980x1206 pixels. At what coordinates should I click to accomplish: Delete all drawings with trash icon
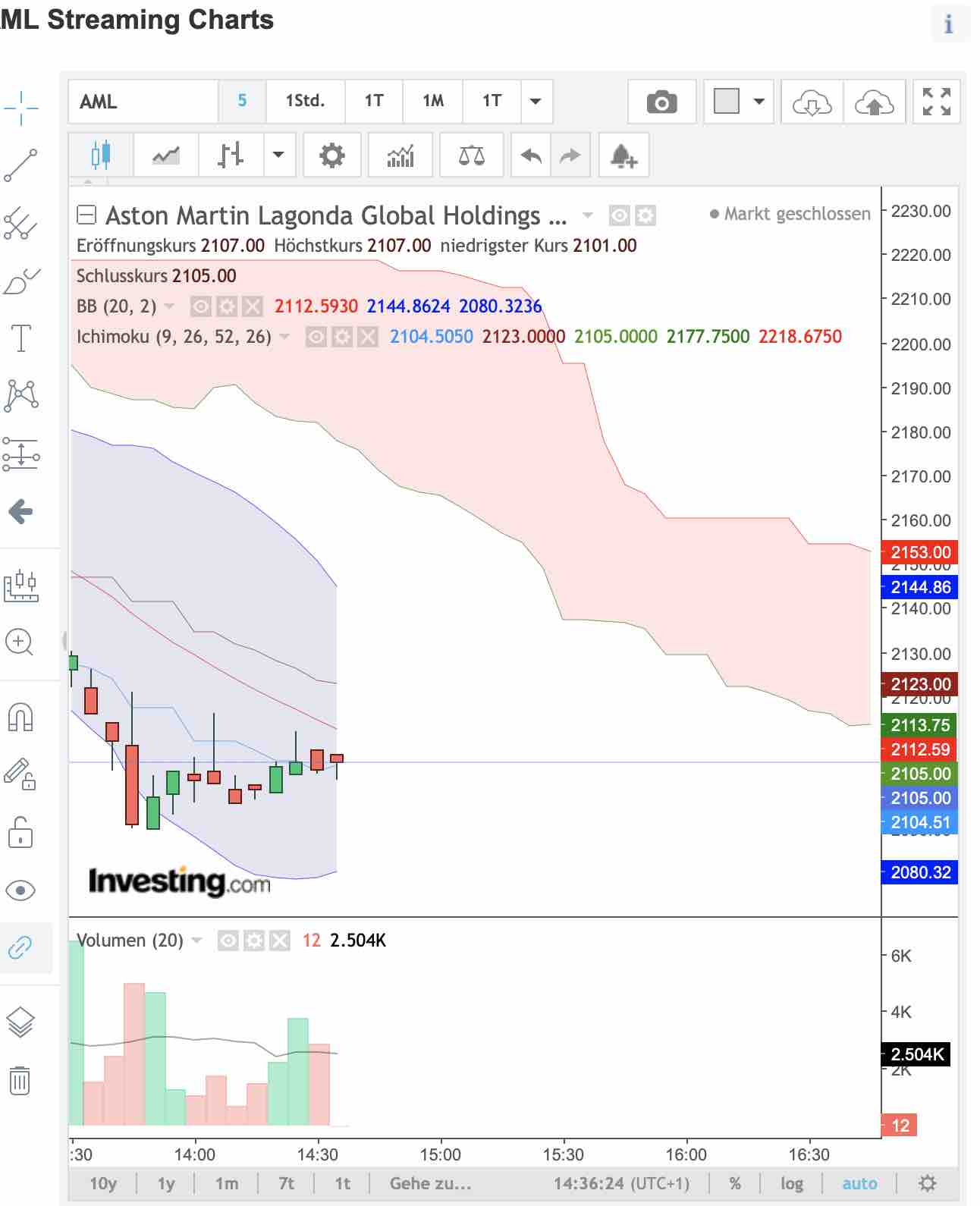tap(20, 1080)
